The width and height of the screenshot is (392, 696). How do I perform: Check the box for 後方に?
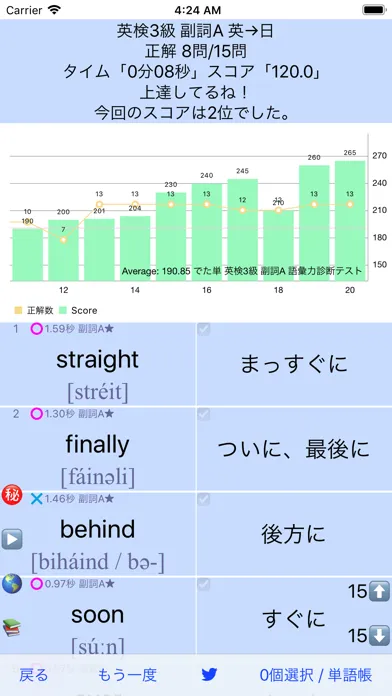204,500
